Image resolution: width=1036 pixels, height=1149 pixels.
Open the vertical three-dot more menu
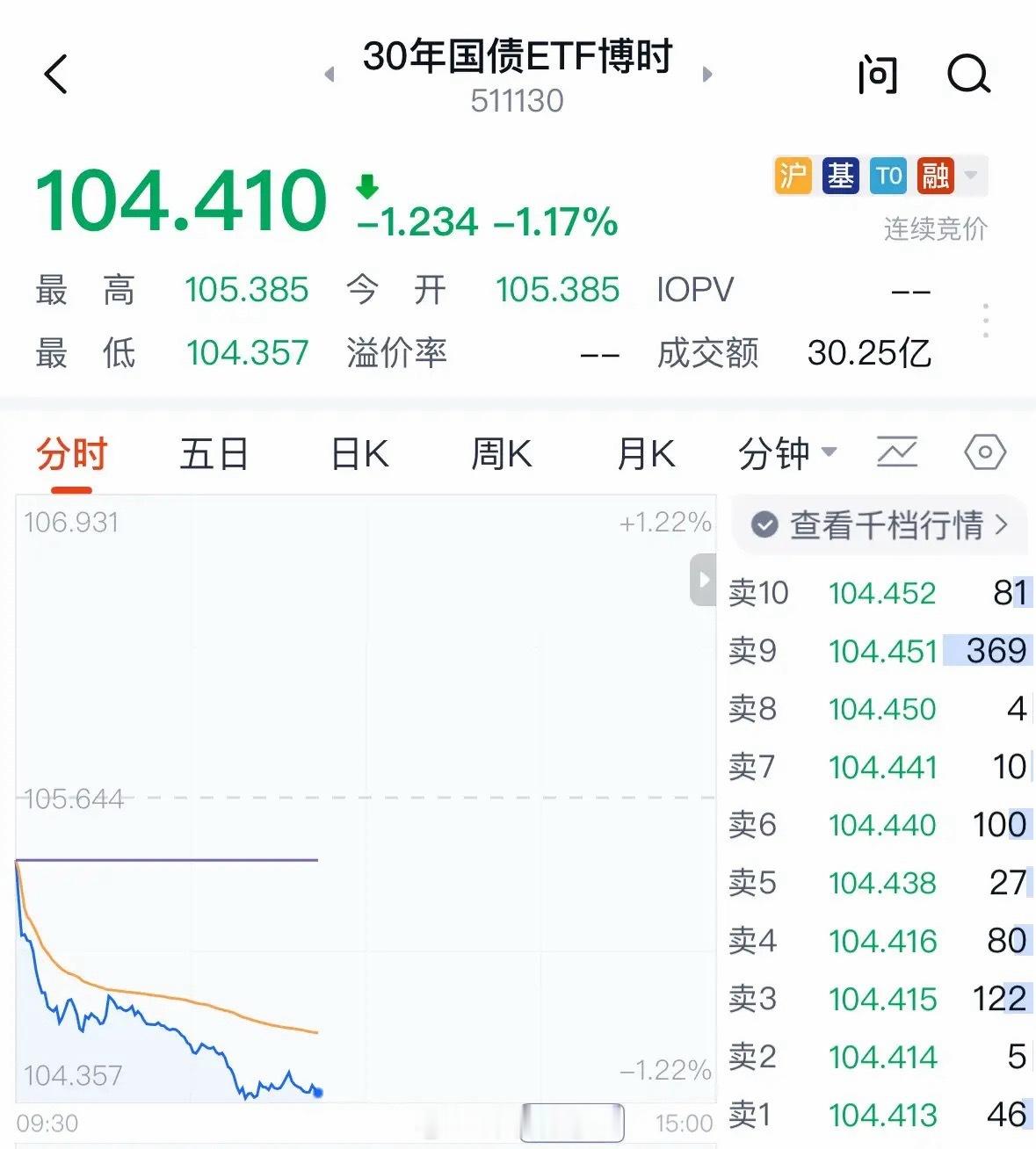[x=986, y=320]
